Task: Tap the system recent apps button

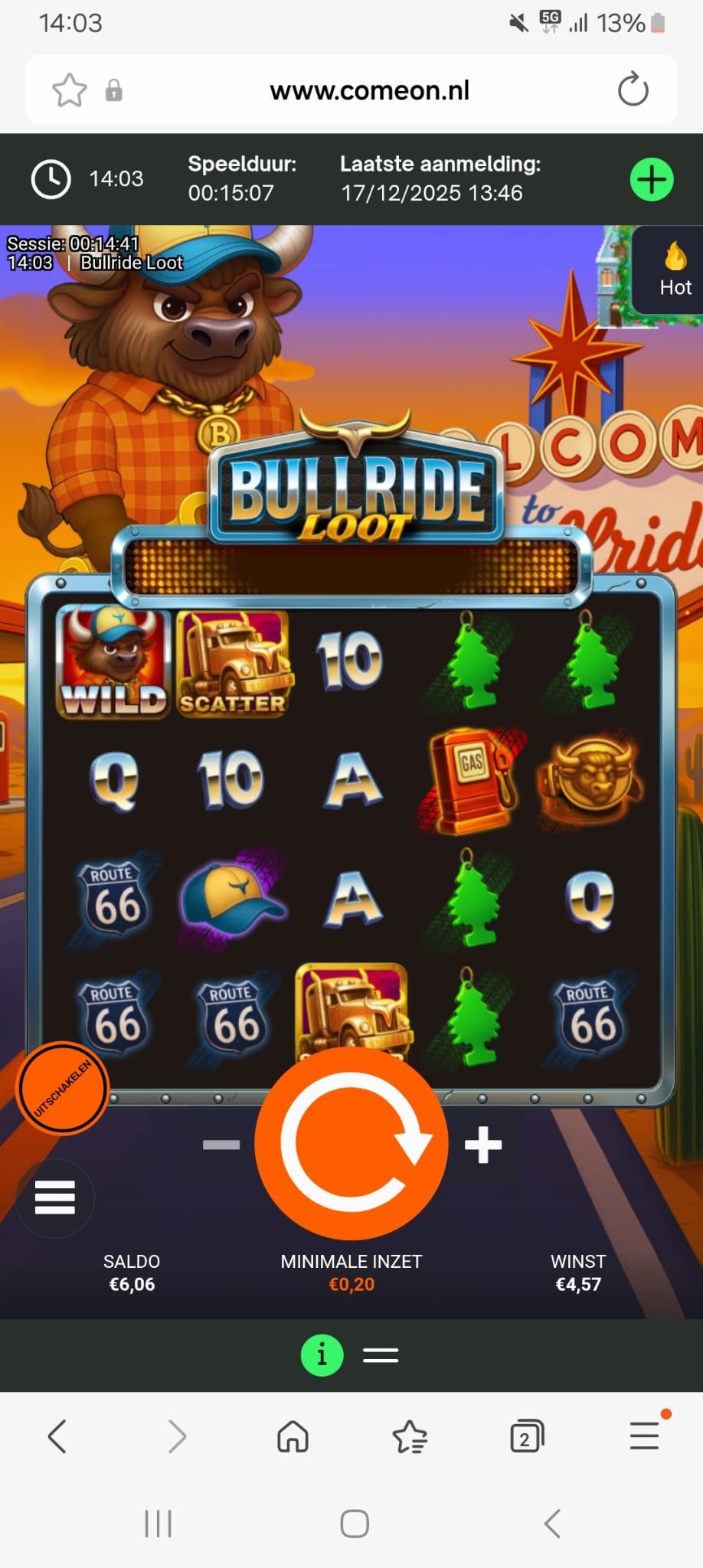Action: point(158,1524)
